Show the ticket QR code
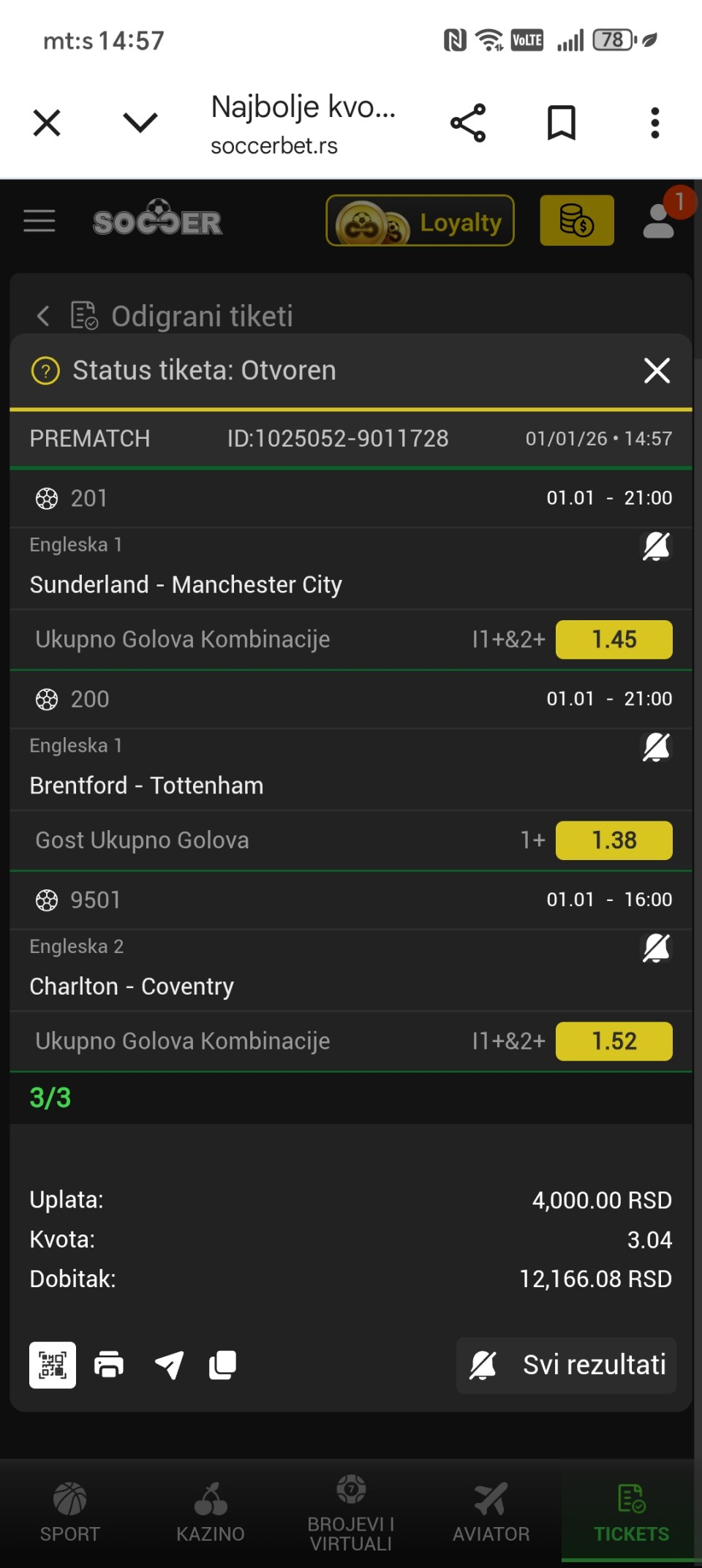 point(53,1365)
